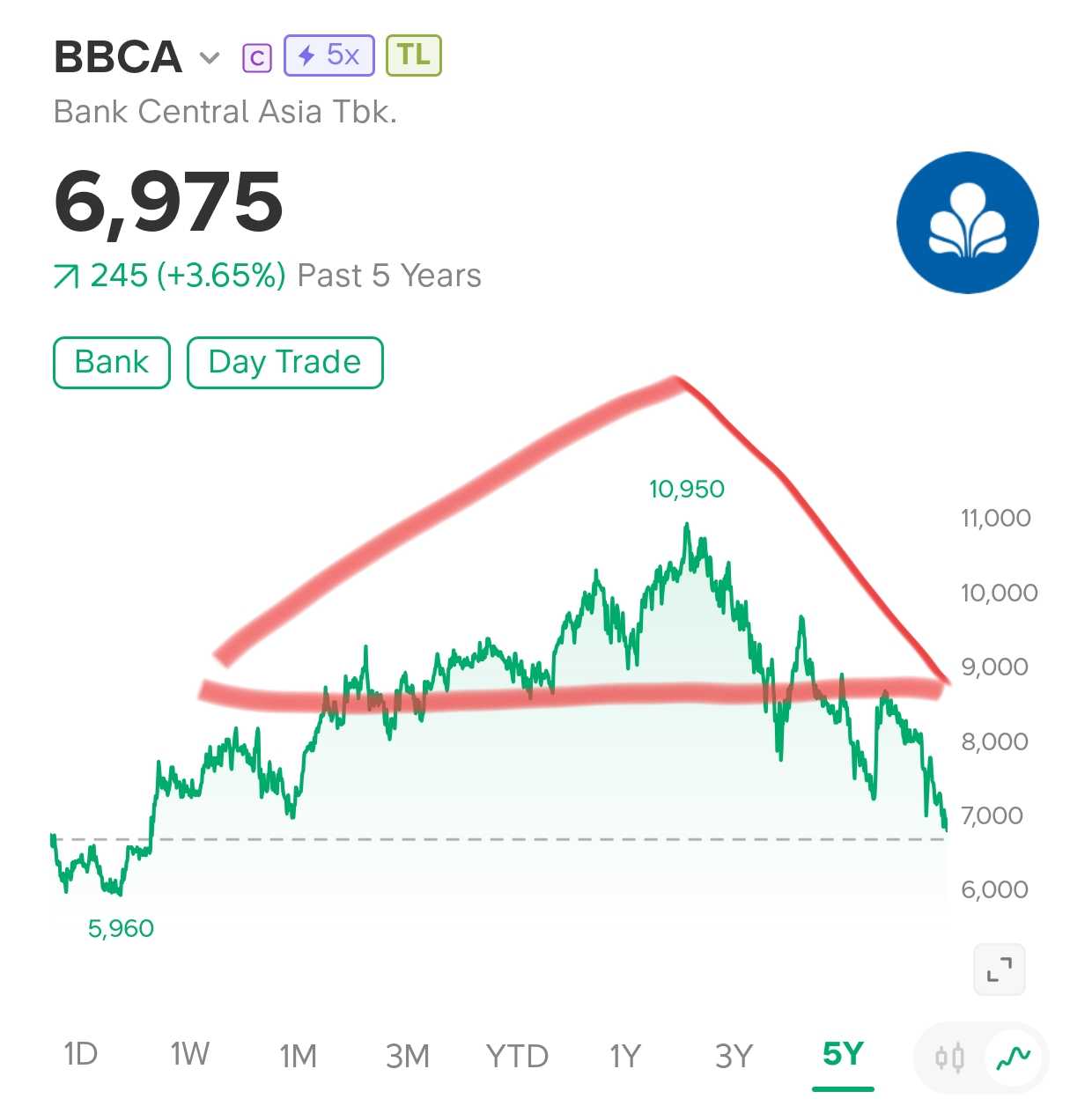Switch to the 1D timeframe
Viewport: 1092px width, 1106px height.
click(x=80, y=1054)
